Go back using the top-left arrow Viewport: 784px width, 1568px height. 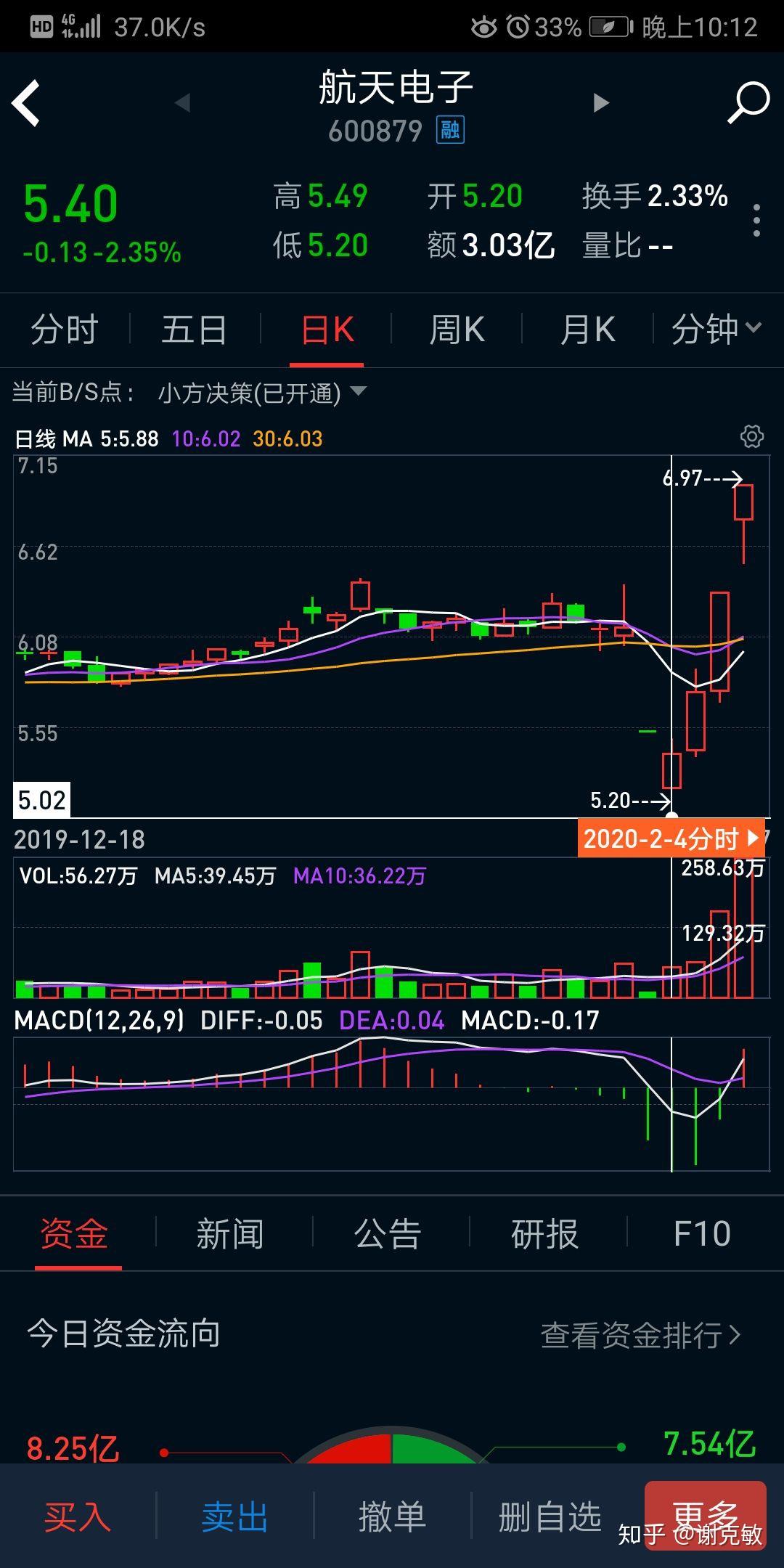[27, 103]
